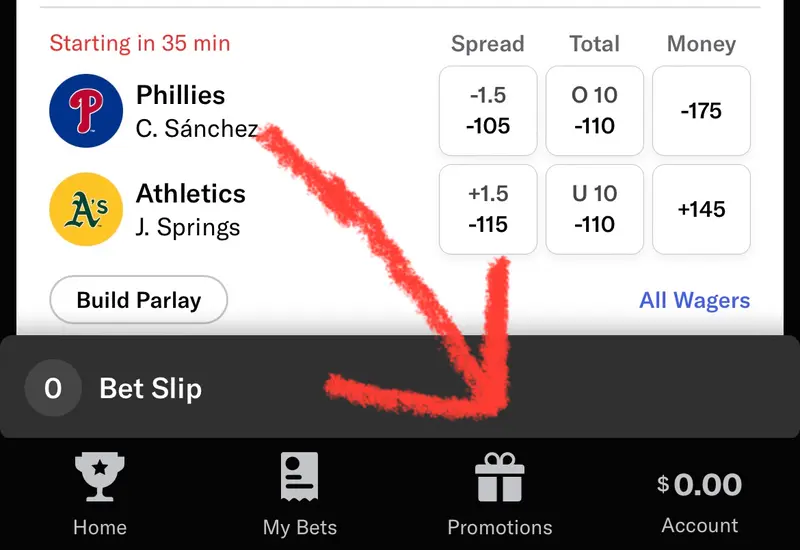This screenshot has height=550, width=800.
Task: Open the All Wagers link
Action: [x=694, y=300]
